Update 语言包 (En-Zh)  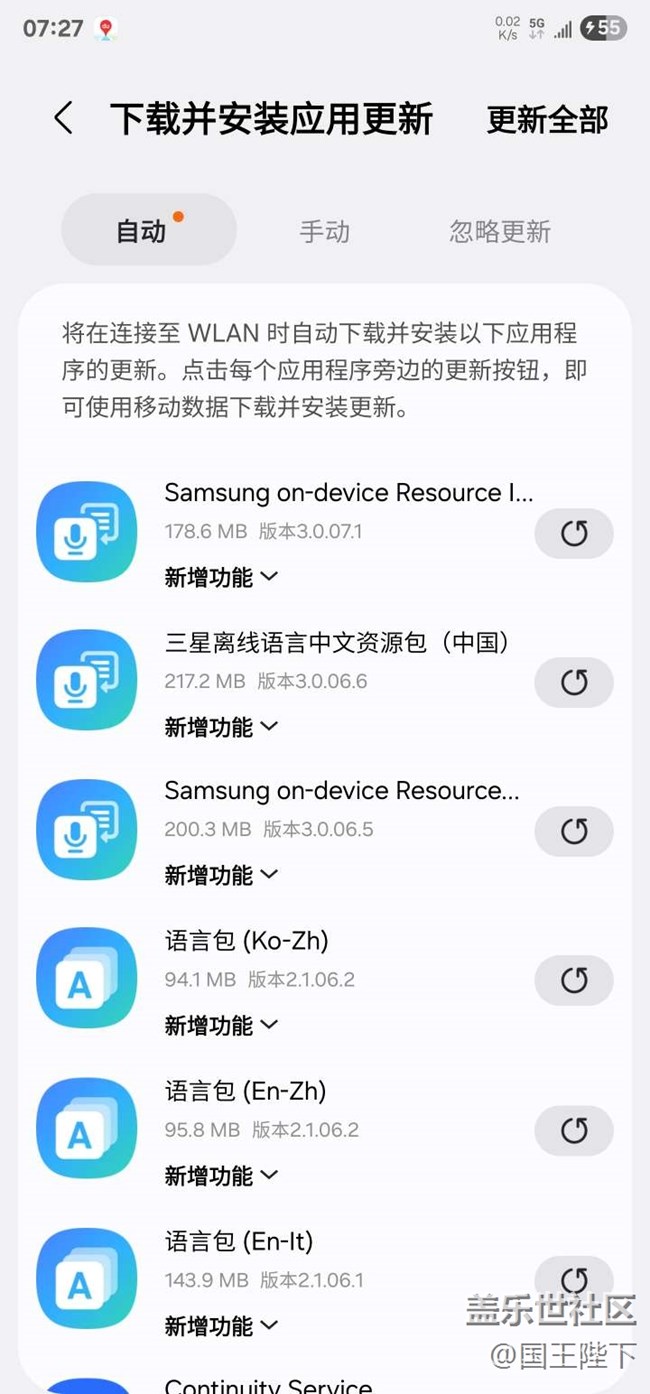(574, 1130)
